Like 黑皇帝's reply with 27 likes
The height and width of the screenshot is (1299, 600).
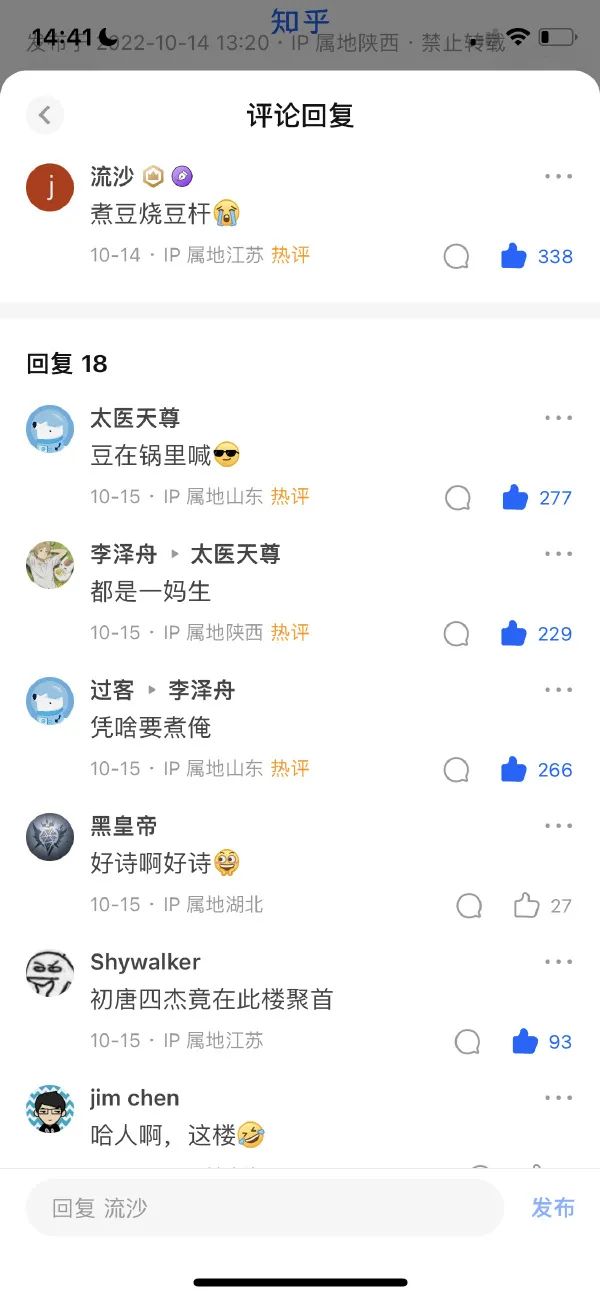point(526,905)
